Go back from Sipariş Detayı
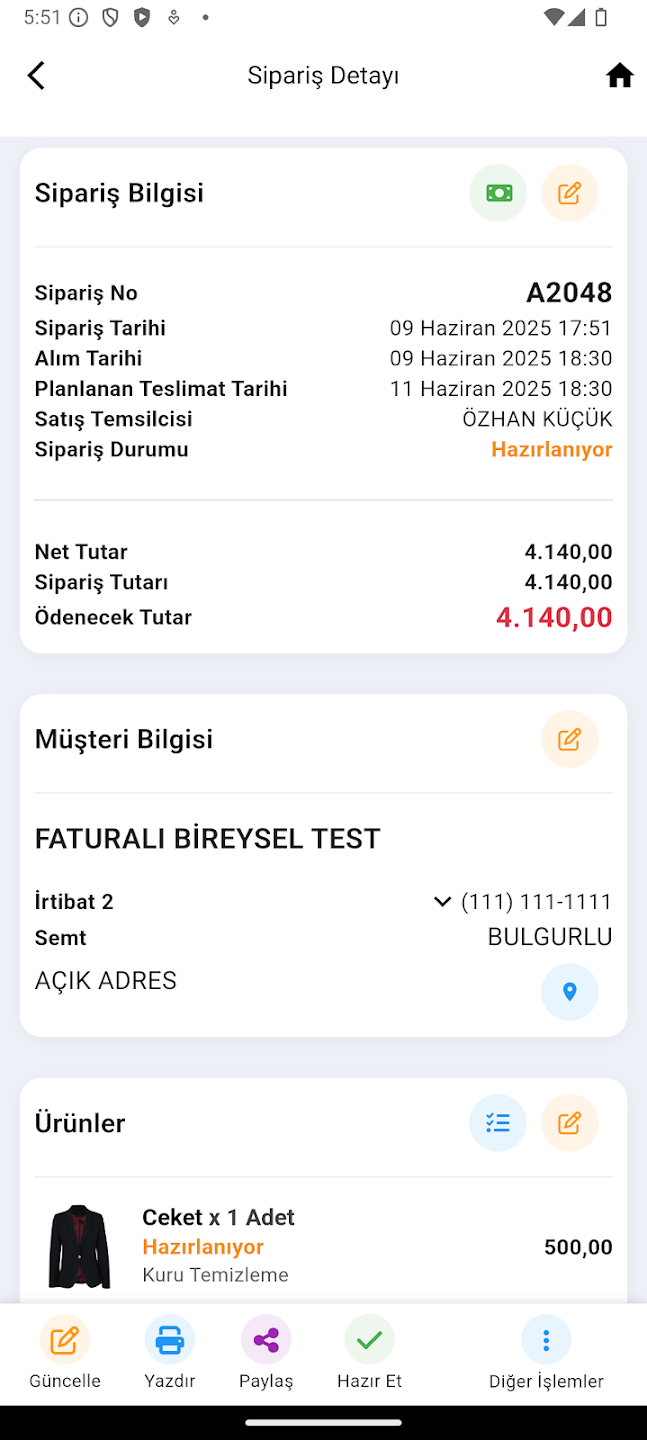The height and width of the screenshot is (1440, 647). click(36, 76)
